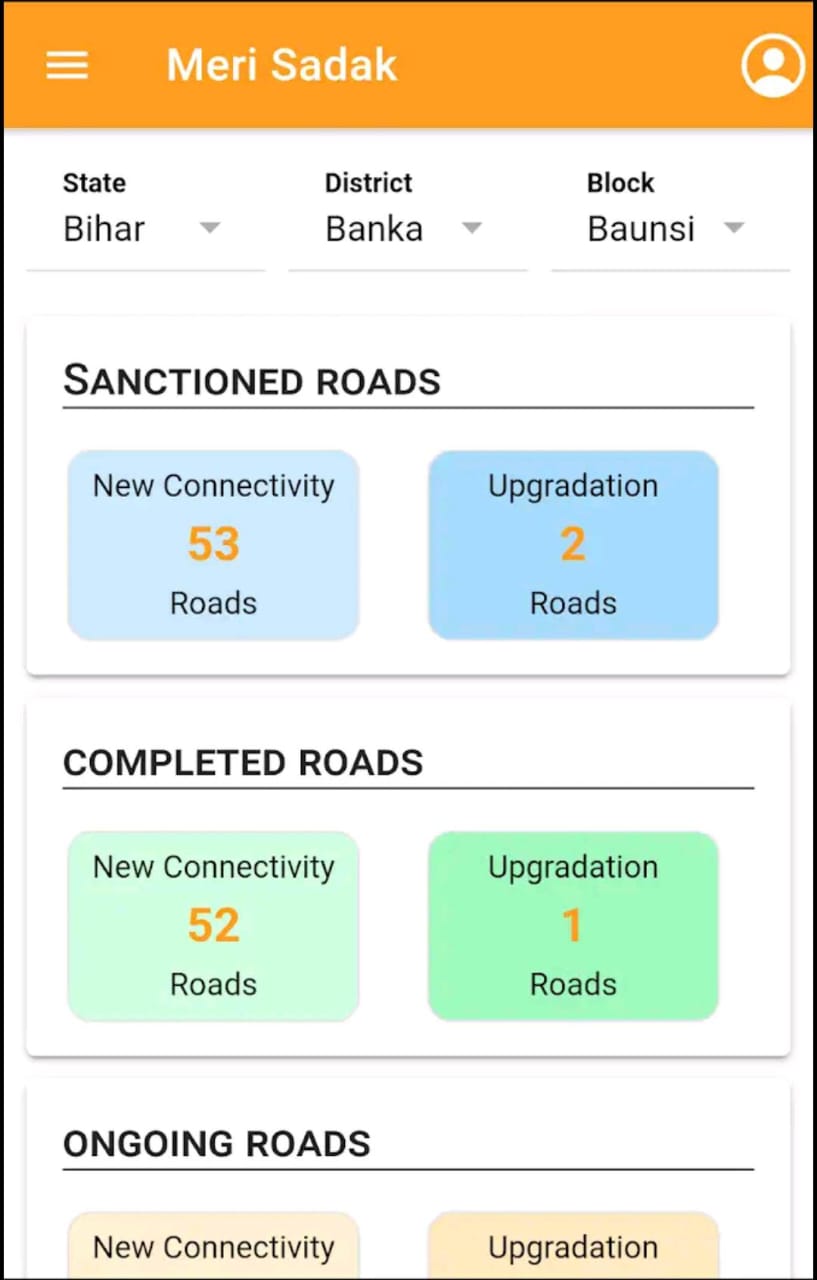817x1280 pixels.
Task: Open the Completed Roads New Connectivity card
Action: pos(212,926)
